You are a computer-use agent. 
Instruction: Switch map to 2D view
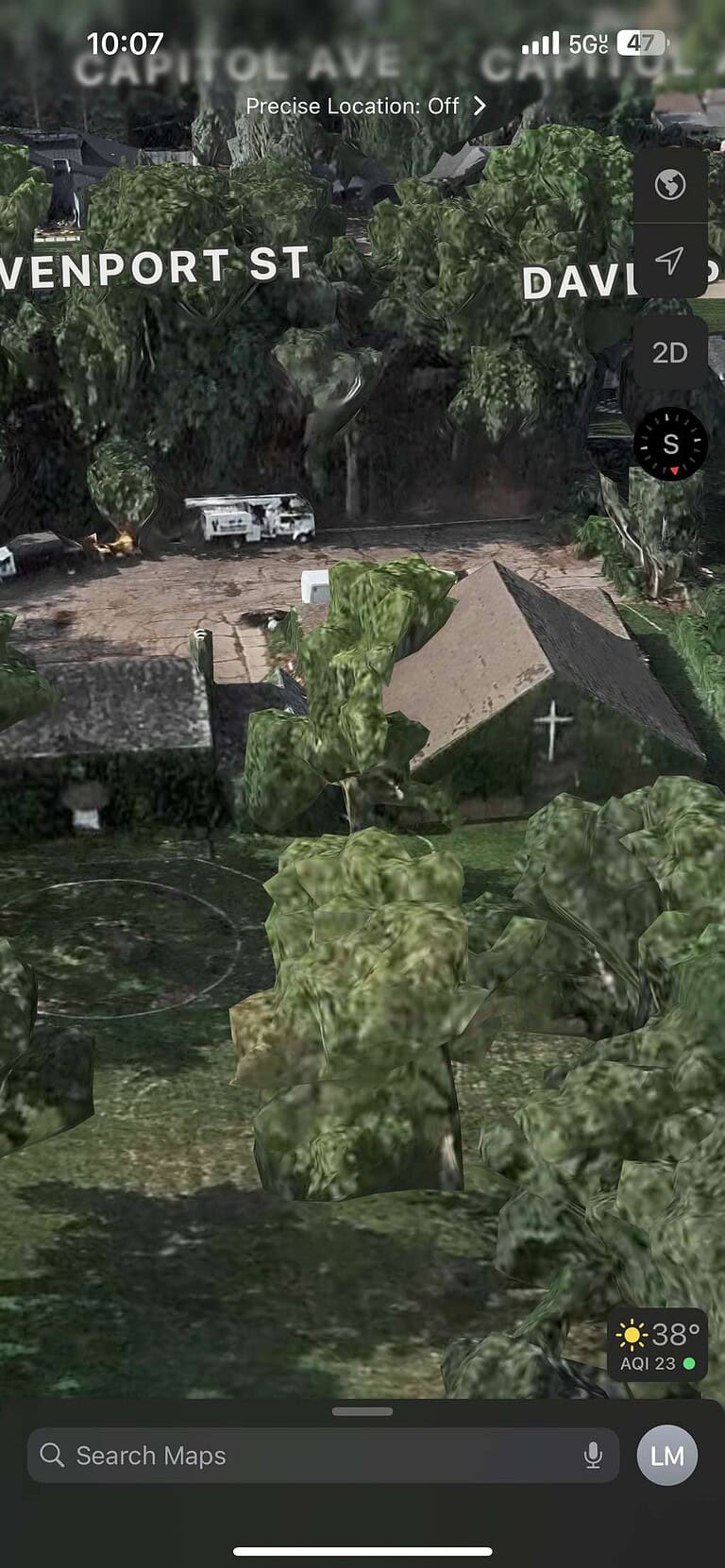click(x=669, y=352)
